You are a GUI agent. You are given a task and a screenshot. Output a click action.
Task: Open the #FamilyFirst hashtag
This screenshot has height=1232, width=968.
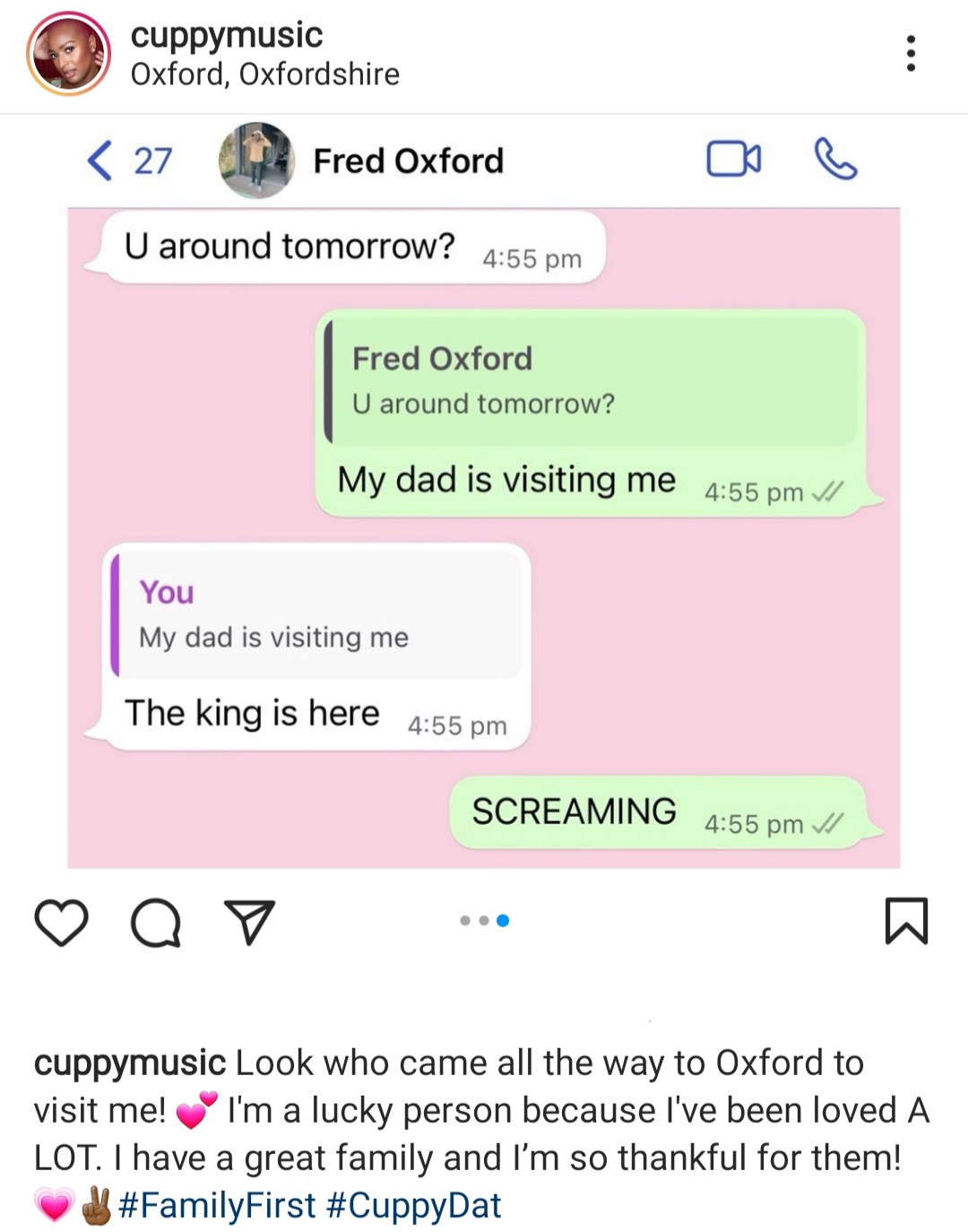click(x=217, y=1205)
